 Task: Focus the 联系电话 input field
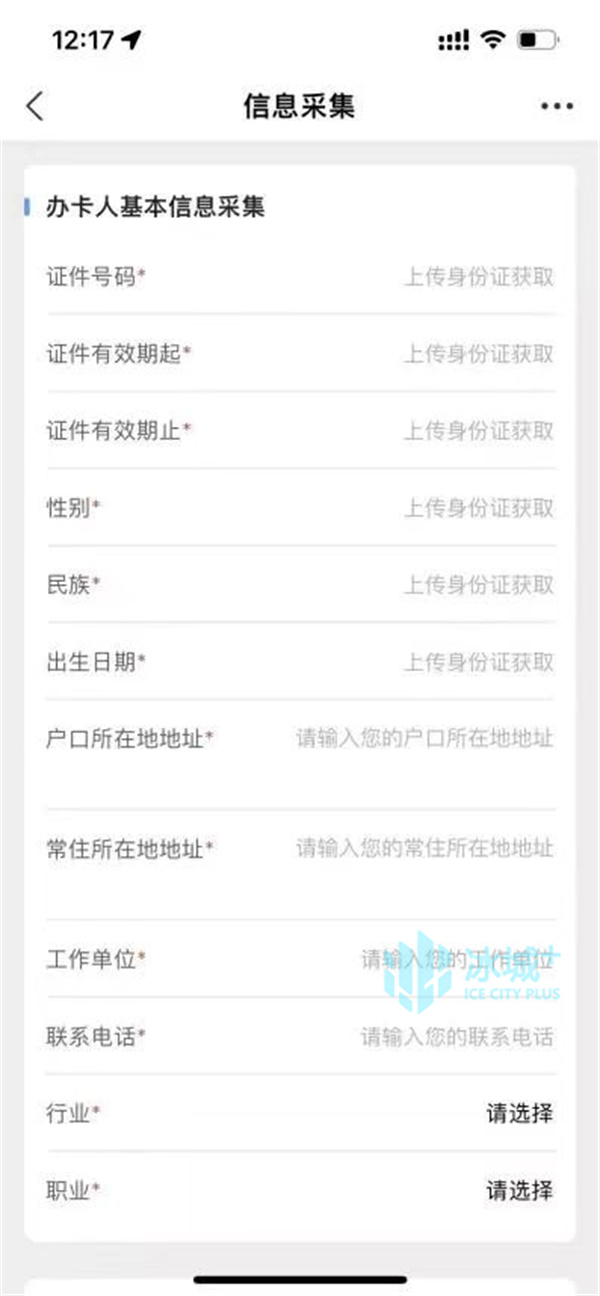pyautogui.click(x=456, y=1037)
